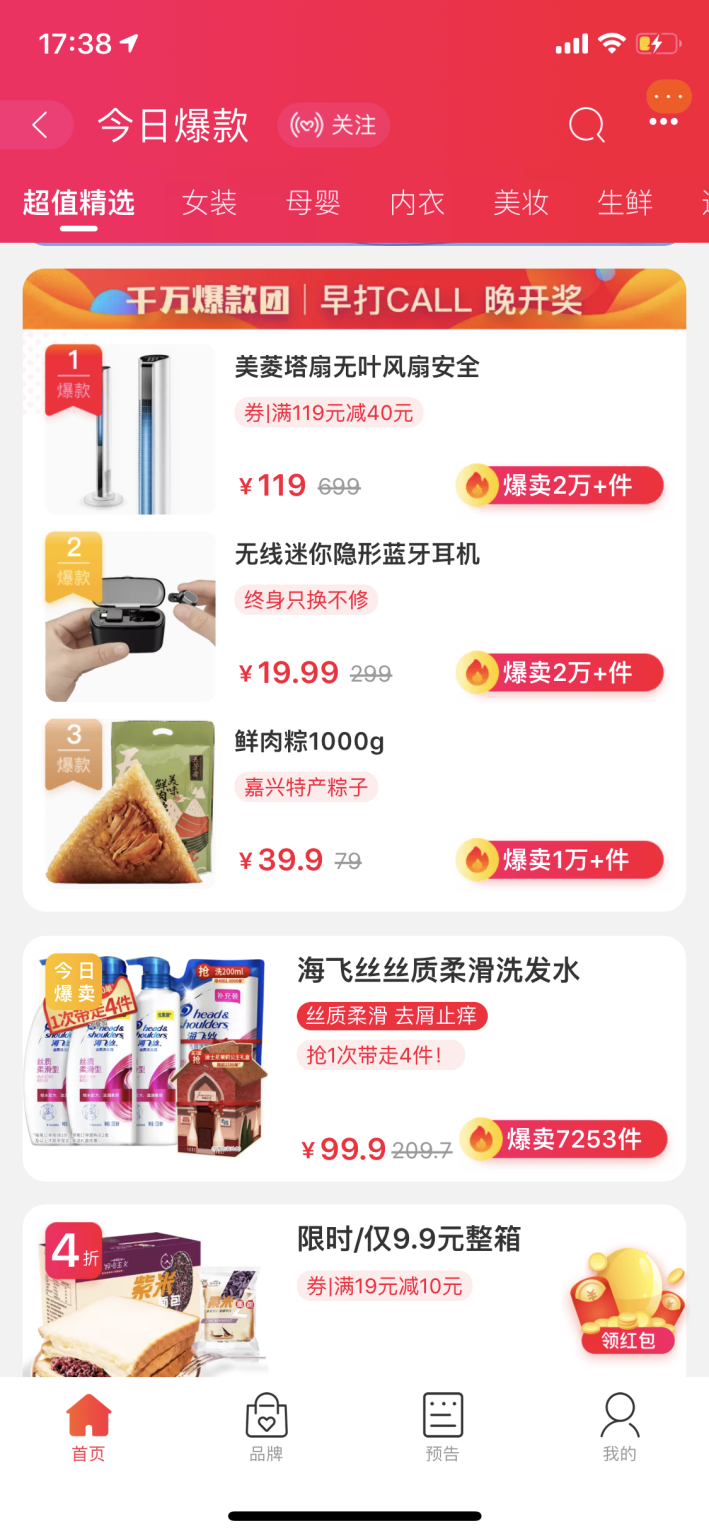Open the 我的 profile tab
Image resolution: width=709 pixels, height=1536 pixels.
click(619, 1427)
